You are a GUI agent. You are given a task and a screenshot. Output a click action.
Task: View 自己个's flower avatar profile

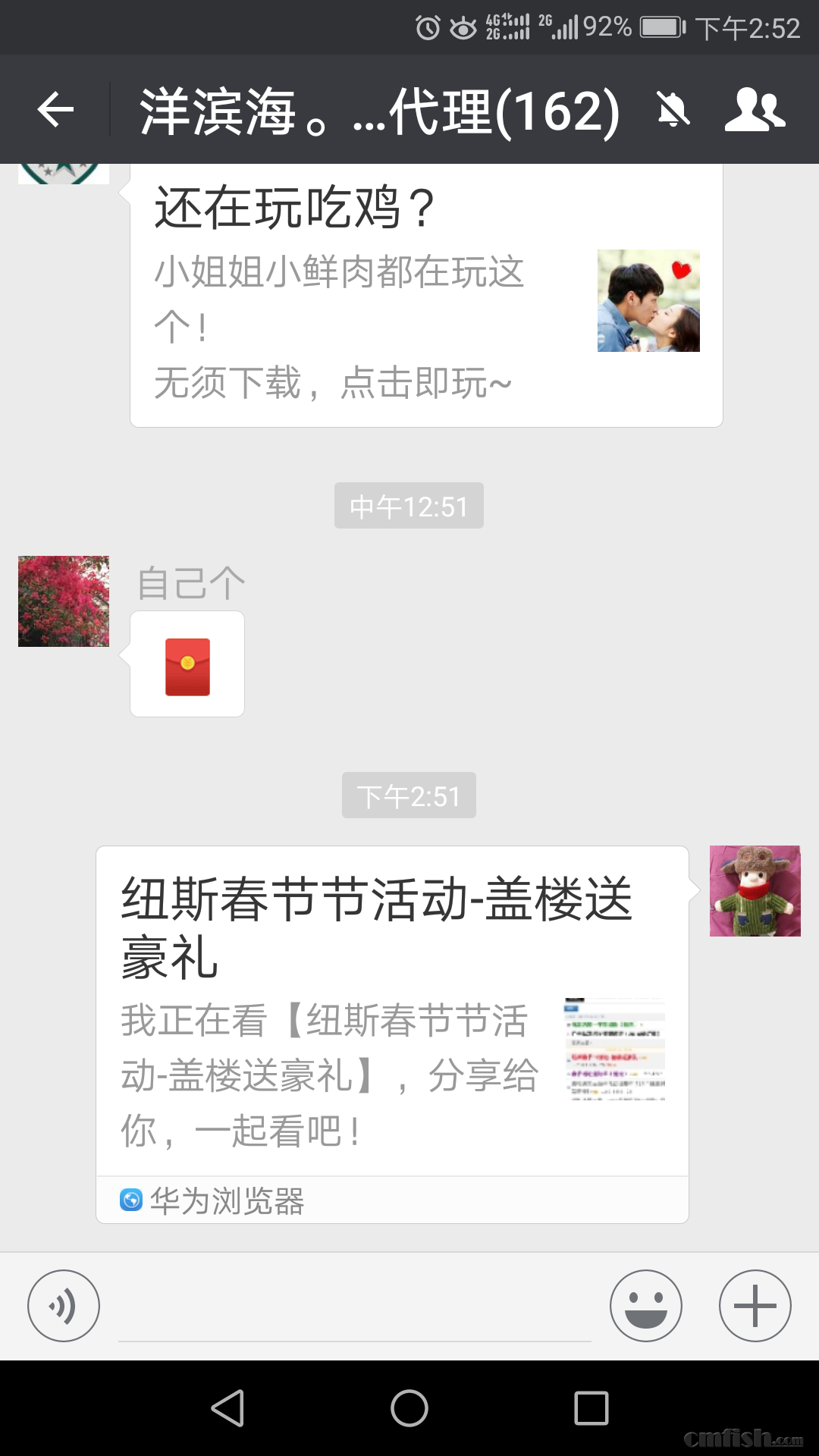(64, 601)
